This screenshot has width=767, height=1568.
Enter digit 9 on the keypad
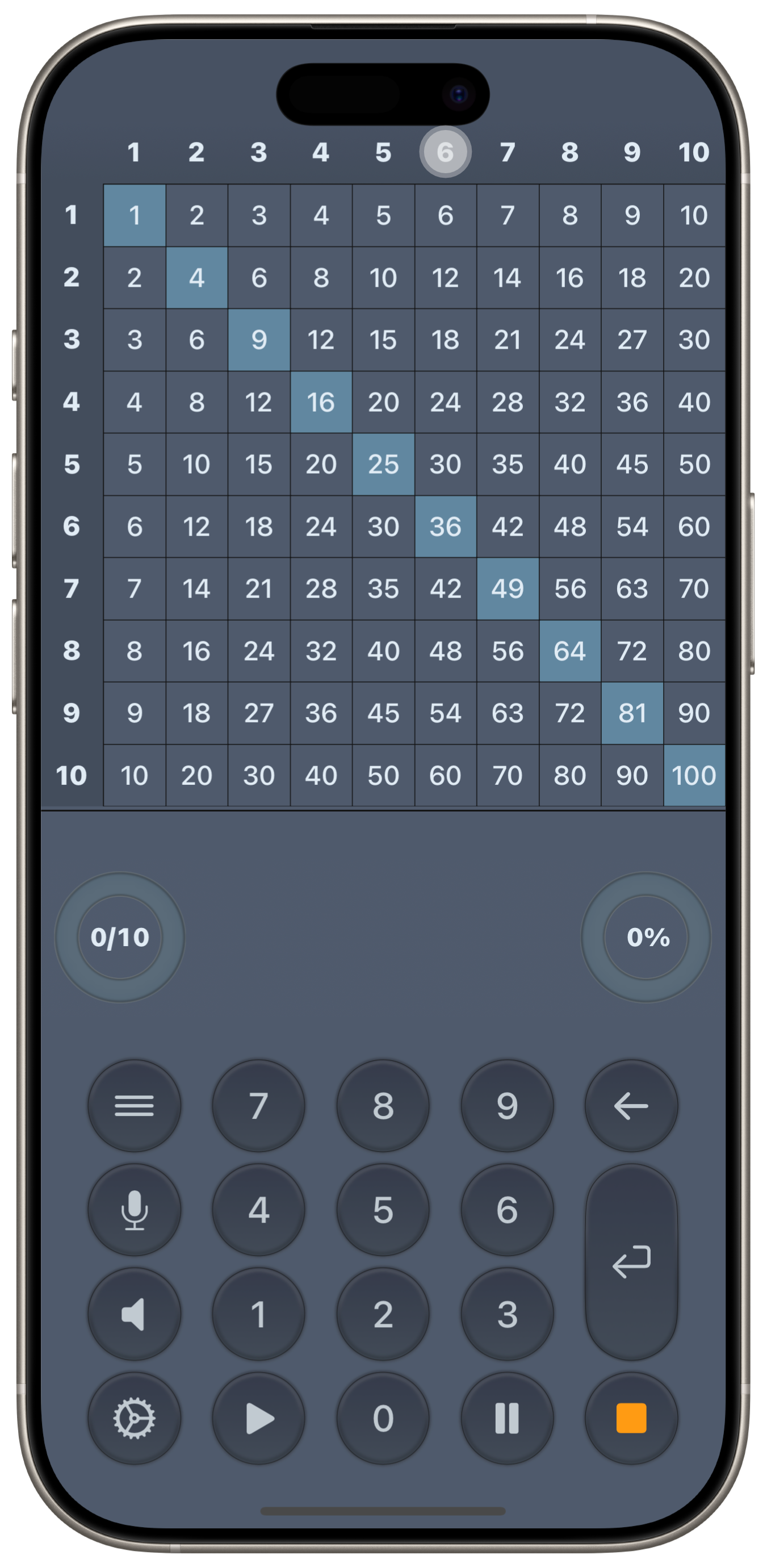(x=507, y=1105)
